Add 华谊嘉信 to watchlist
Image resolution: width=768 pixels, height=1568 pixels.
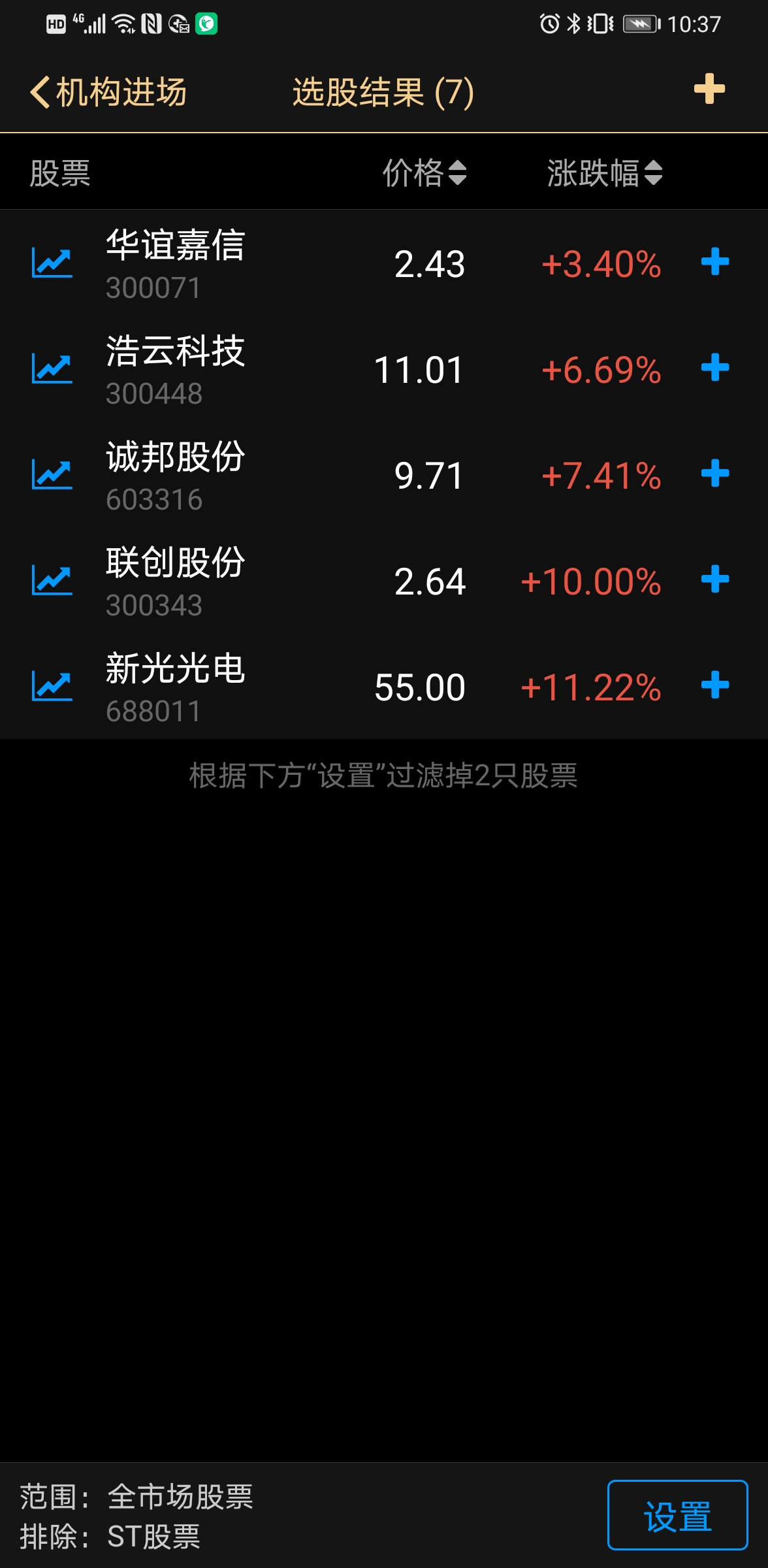714,262
